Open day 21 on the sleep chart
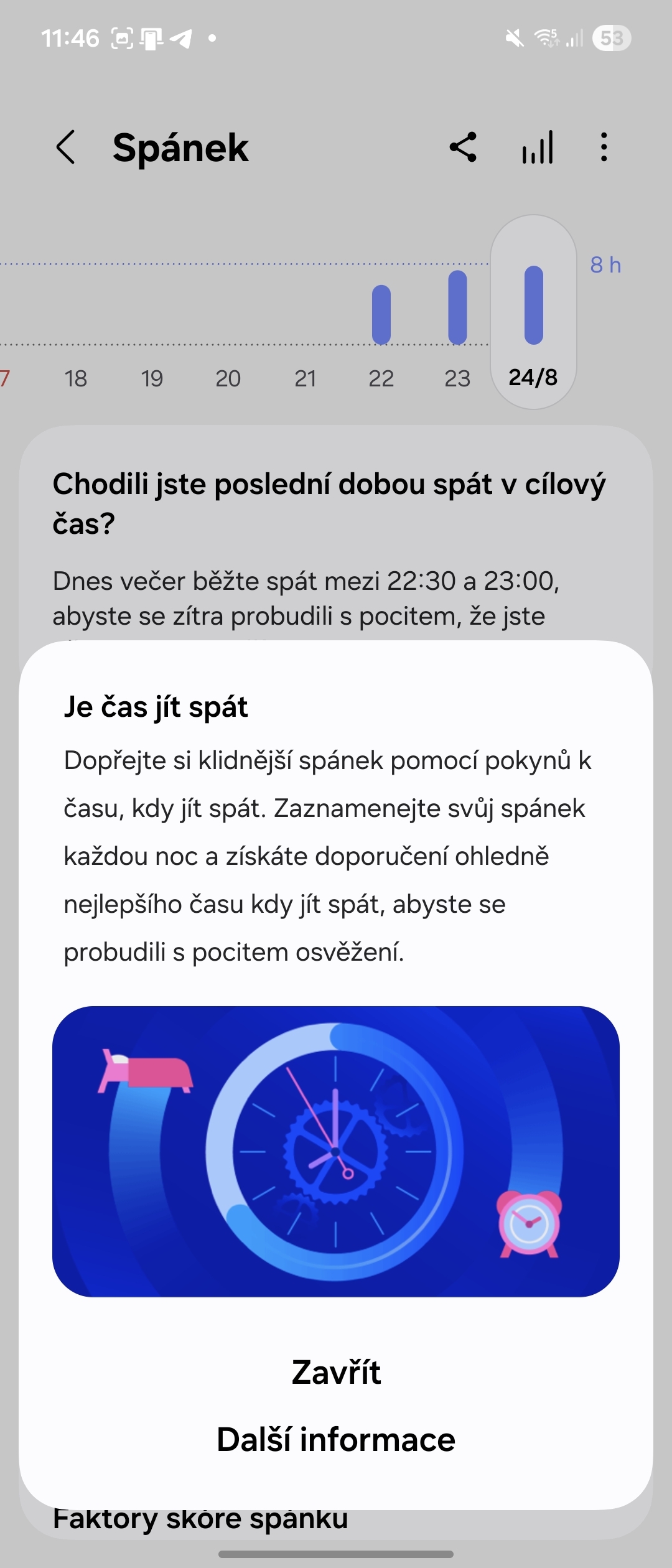672x1568 pixels. point(305,378)
